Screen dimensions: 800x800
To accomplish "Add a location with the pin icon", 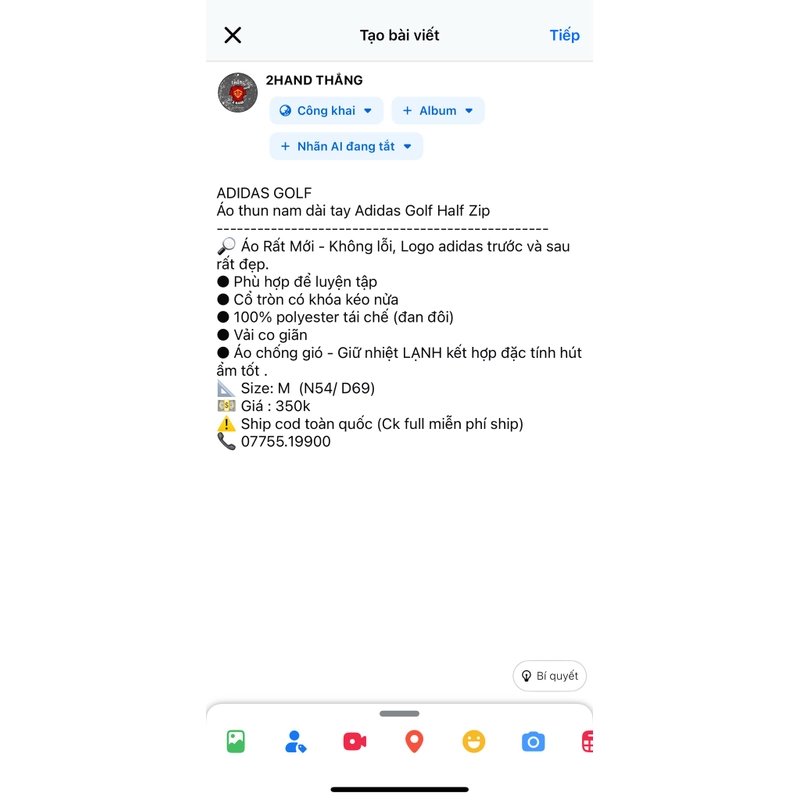I will pyautogui.click(x=414, y=741).
